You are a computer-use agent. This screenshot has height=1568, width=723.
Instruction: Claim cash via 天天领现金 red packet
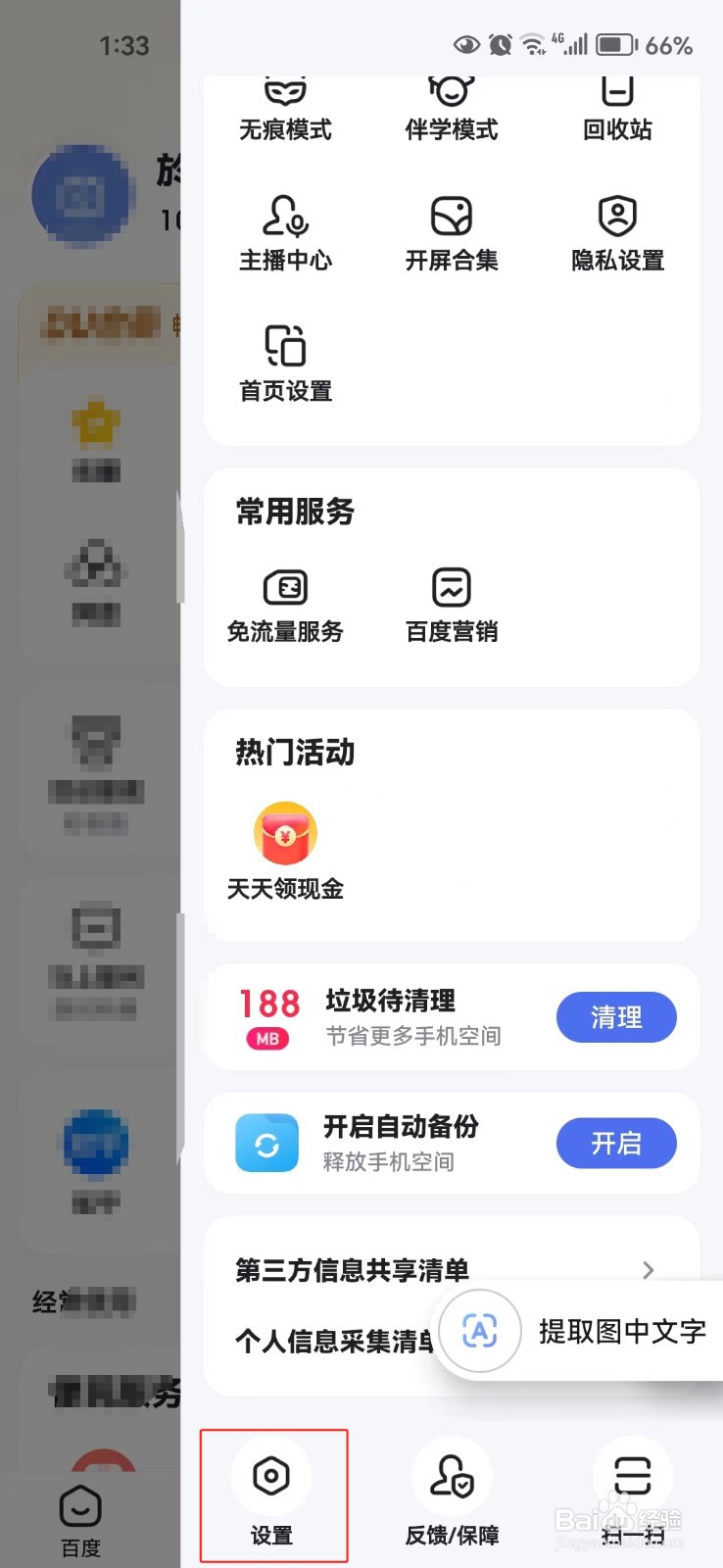point(284,853)
